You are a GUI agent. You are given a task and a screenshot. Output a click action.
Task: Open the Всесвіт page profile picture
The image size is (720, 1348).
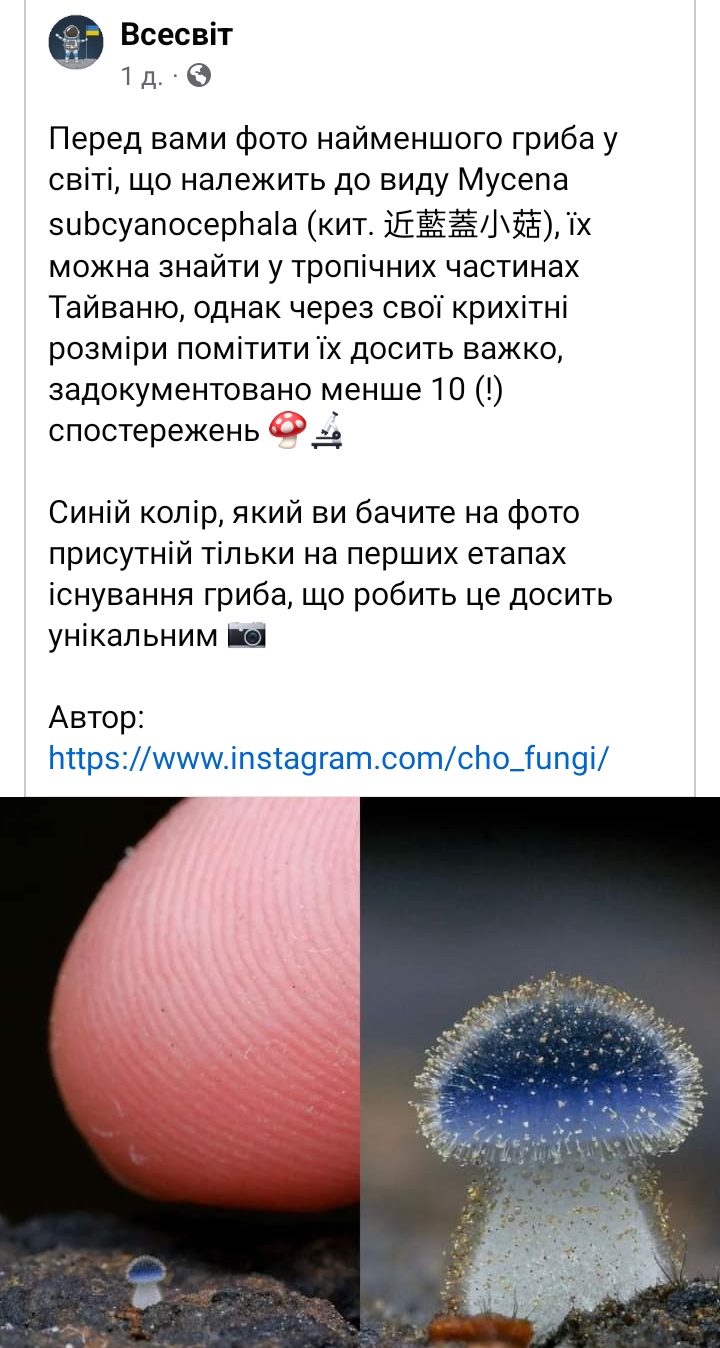coord(75,43)
